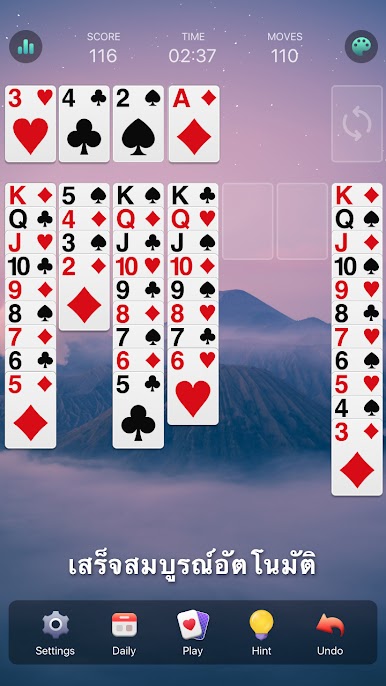This screenshot has width=386, height=686.
Task: Tap the 3 of diamonds card
Action: pyautogui.click(x=357, y=458)
